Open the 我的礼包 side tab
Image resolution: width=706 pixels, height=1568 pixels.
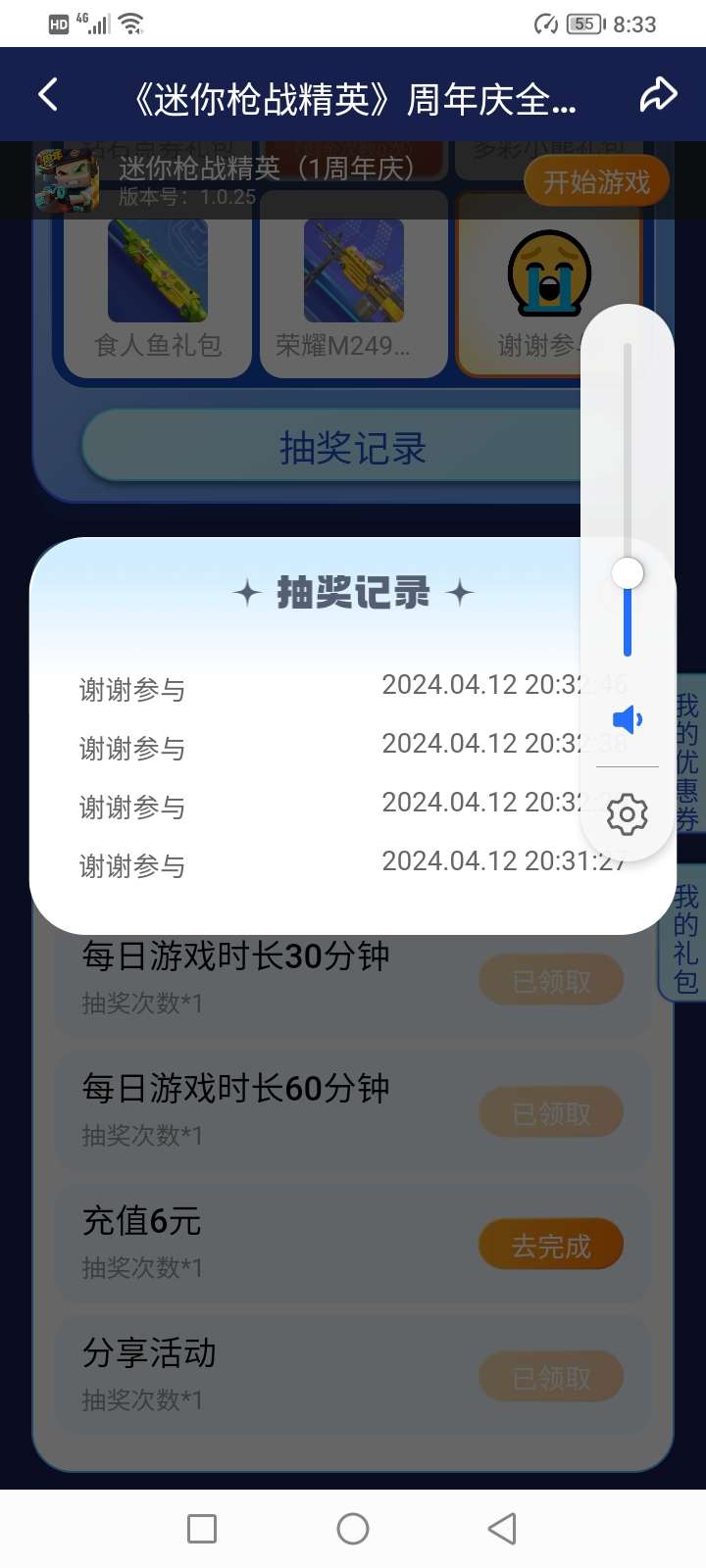tap(685, 939)
